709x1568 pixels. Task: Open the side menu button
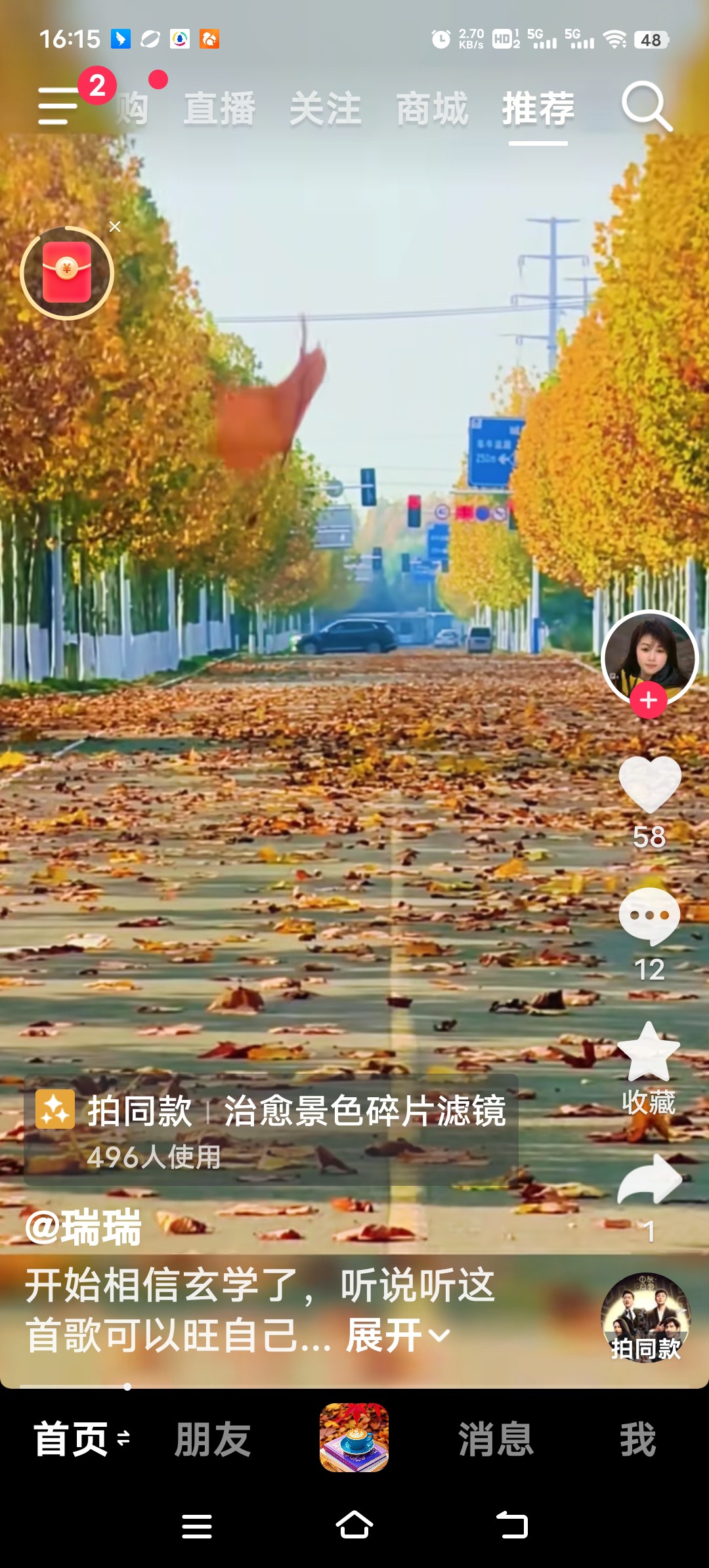pyautogui.click(x=58, y=106)
